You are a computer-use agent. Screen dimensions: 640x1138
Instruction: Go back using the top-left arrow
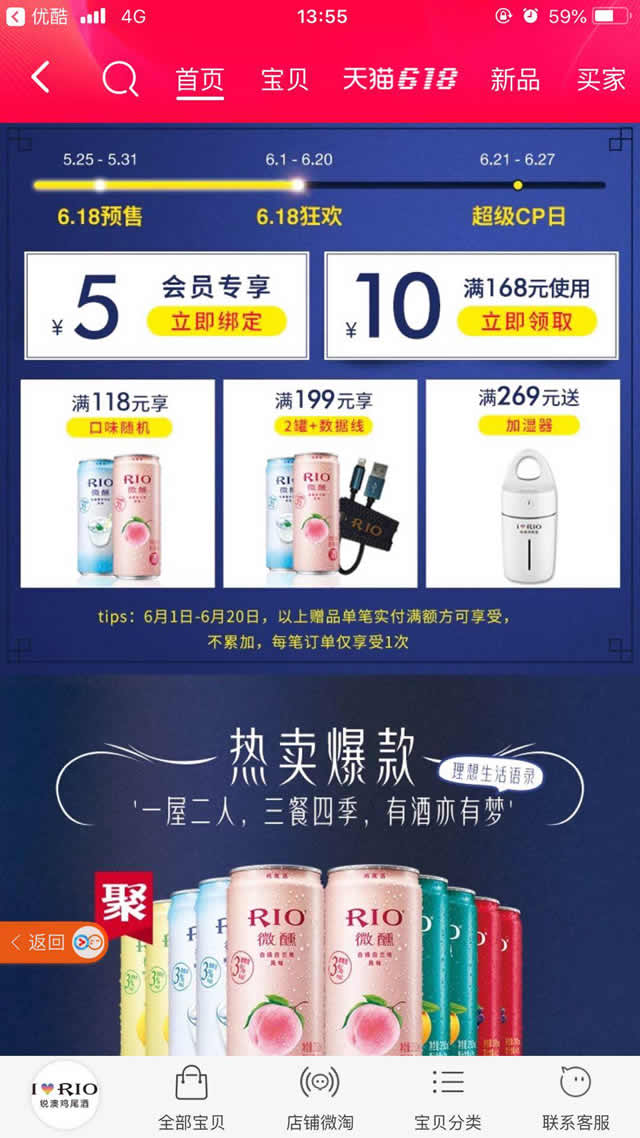click(41, 77)
